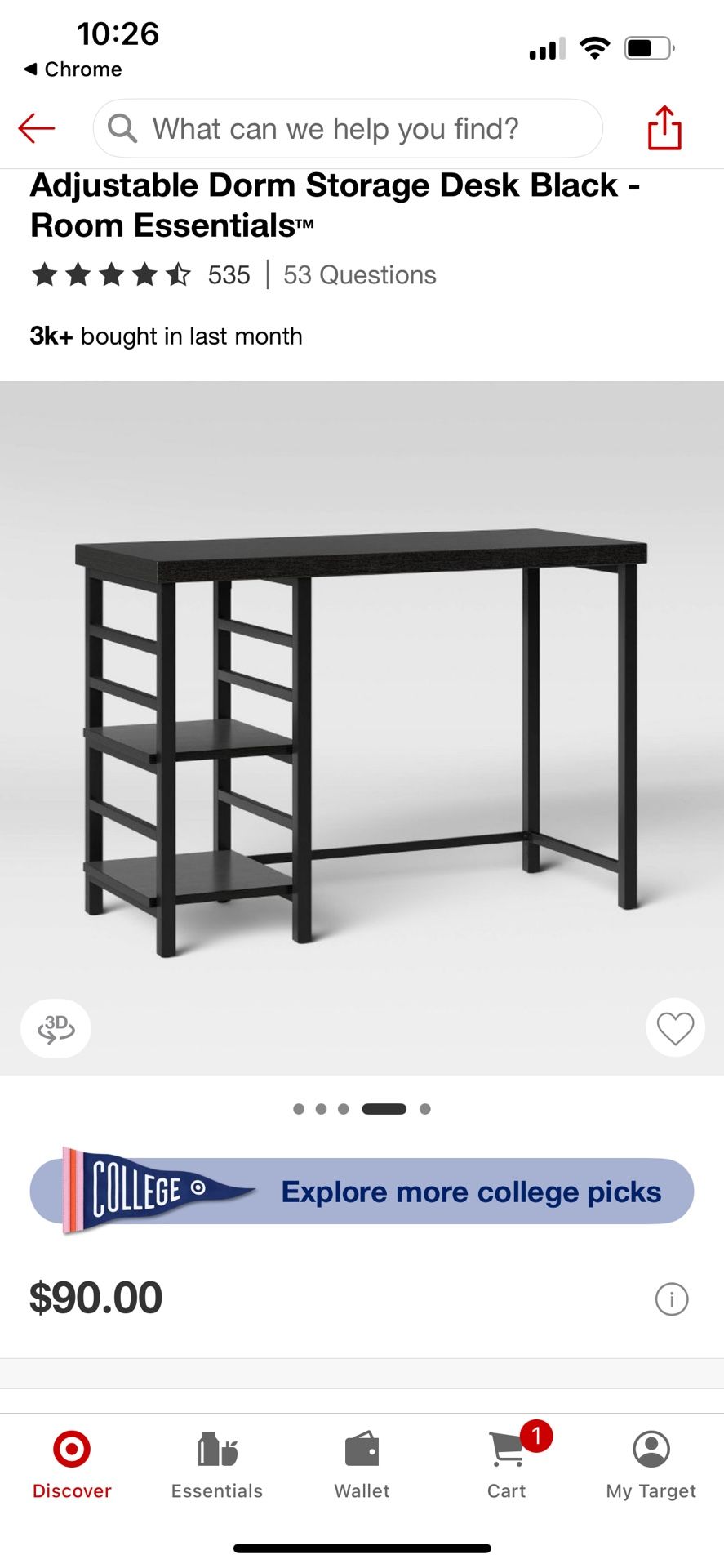The height and width of the screenshot is (1568, 724).
Task: Share this desk listing
Action: coord(664,128)
